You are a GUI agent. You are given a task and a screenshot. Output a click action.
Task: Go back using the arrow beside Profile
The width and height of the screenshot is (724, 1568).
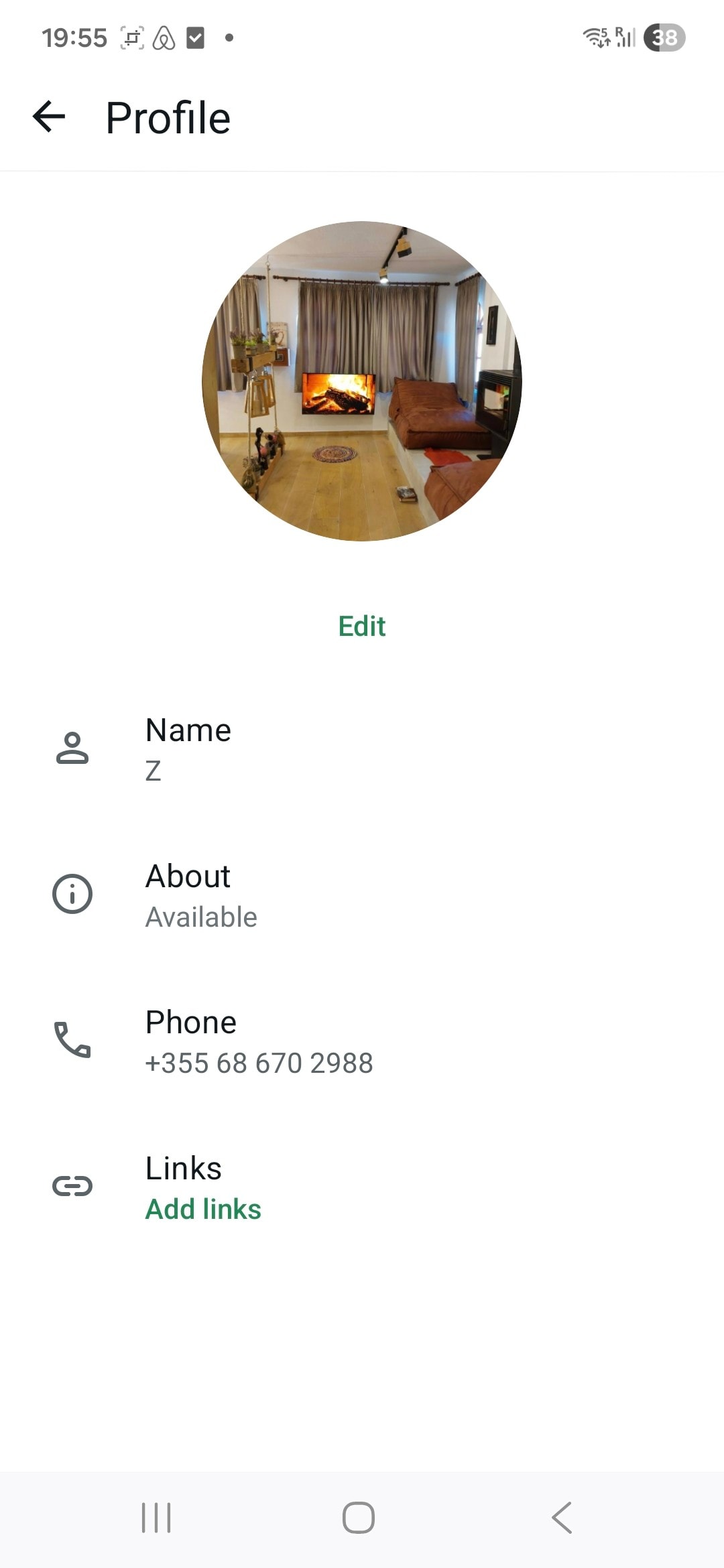pyautogui.click(x=49, y=117)
